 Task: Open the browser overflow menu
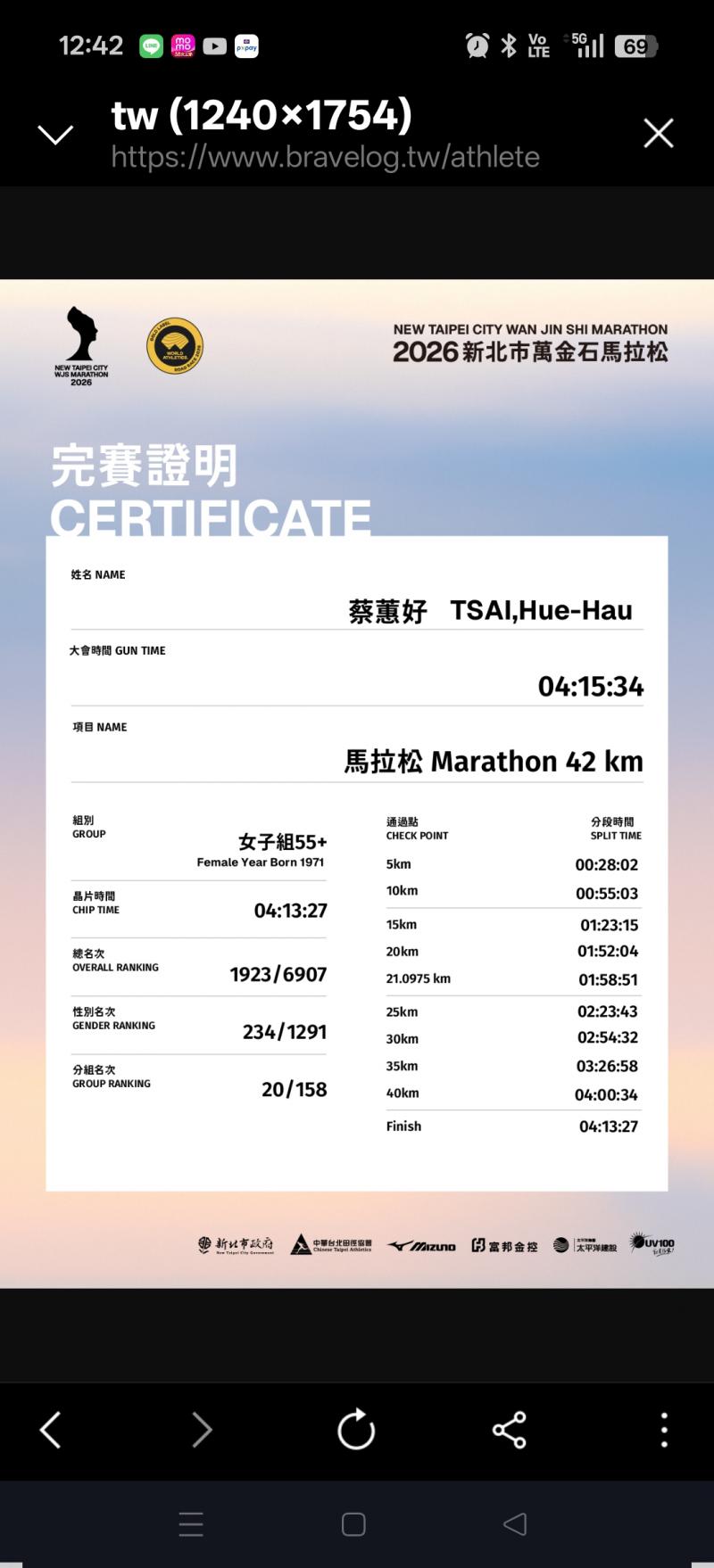(x=664, y=1430)
